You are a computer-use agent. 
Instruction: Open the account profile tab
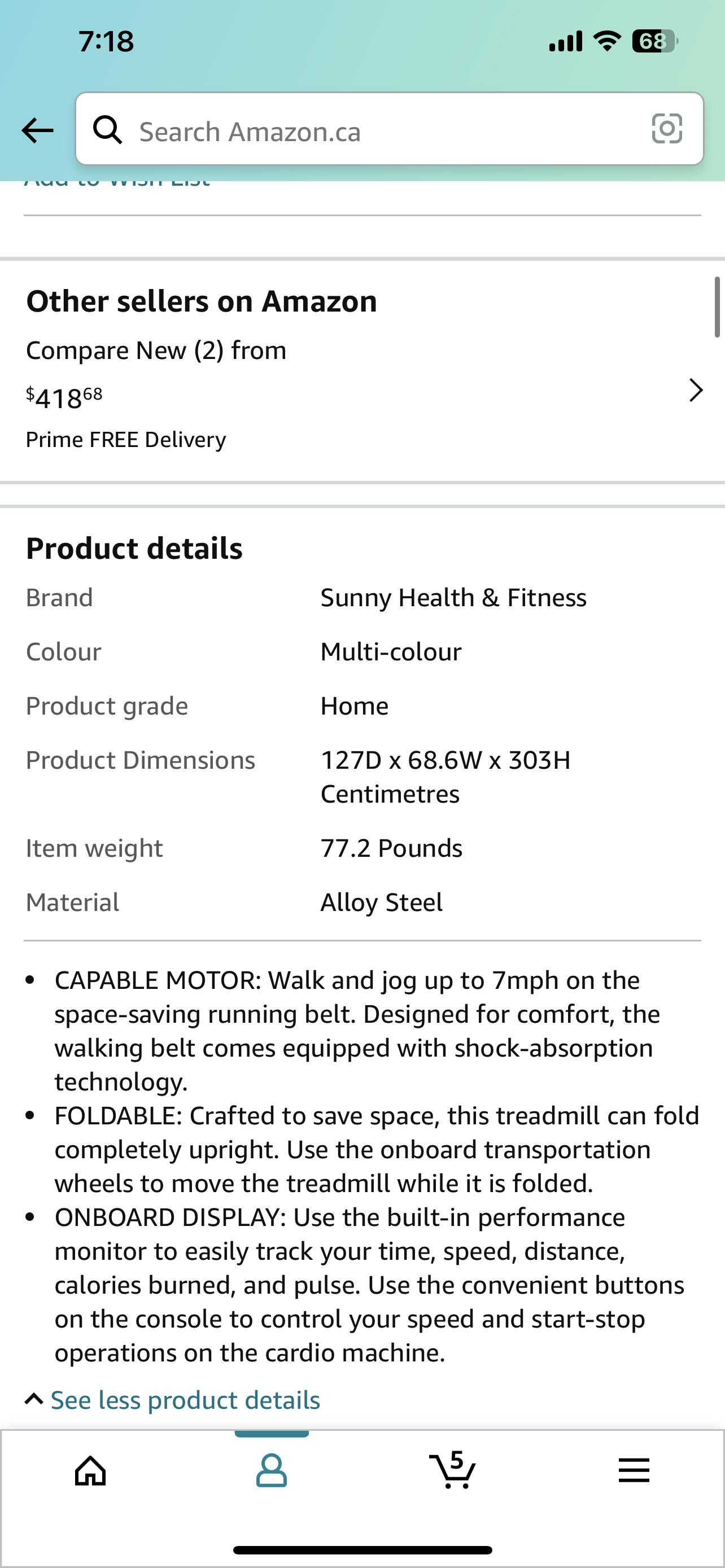tap(272, 1471)
